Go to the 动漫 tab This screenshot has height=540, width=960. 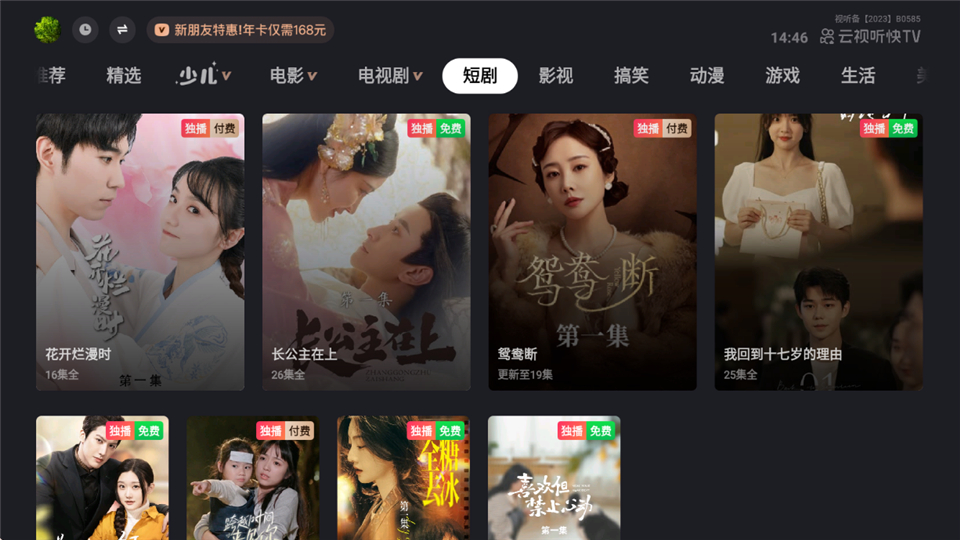(x=707, y=76)
